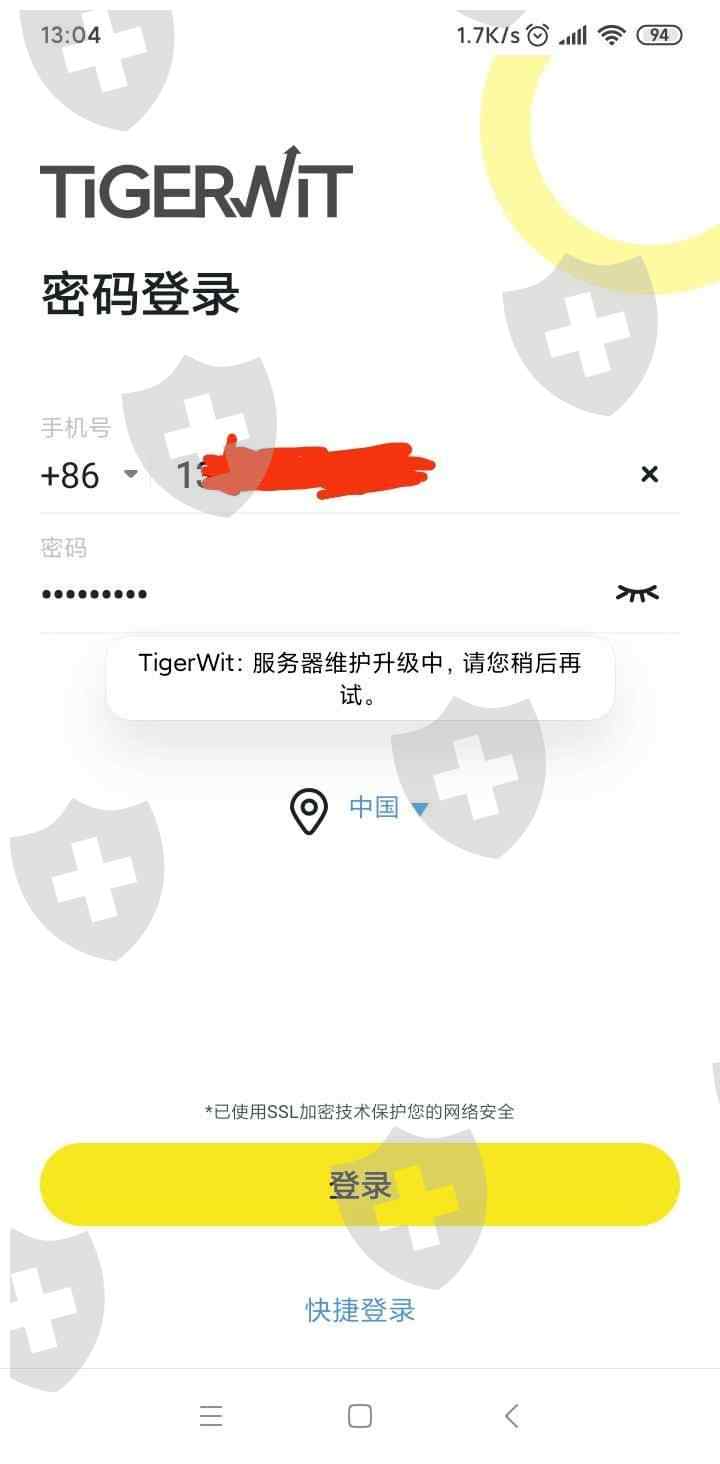
Task: Clear the phone number field
Action: [649, 474]
